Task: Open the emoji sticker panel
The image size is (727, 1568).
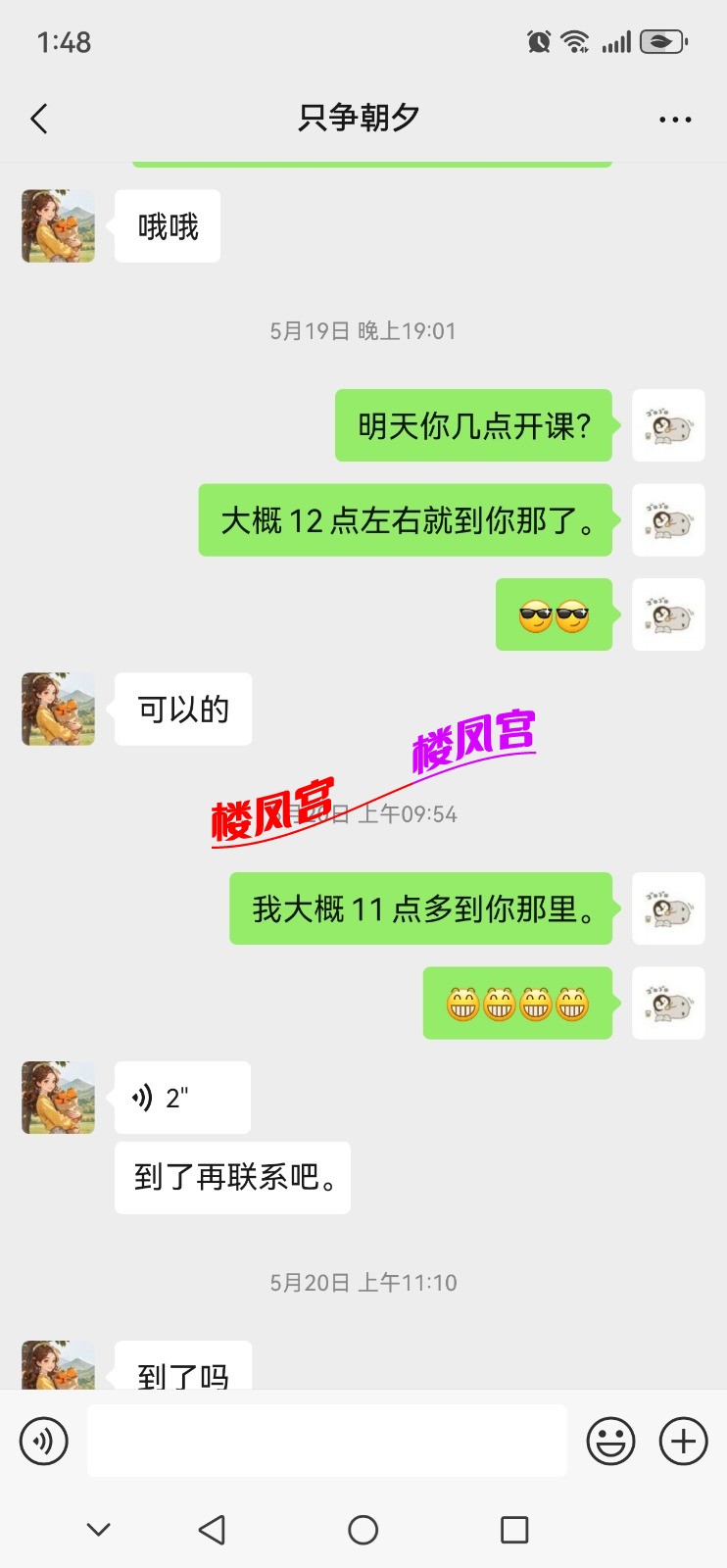Action: 610,1441
